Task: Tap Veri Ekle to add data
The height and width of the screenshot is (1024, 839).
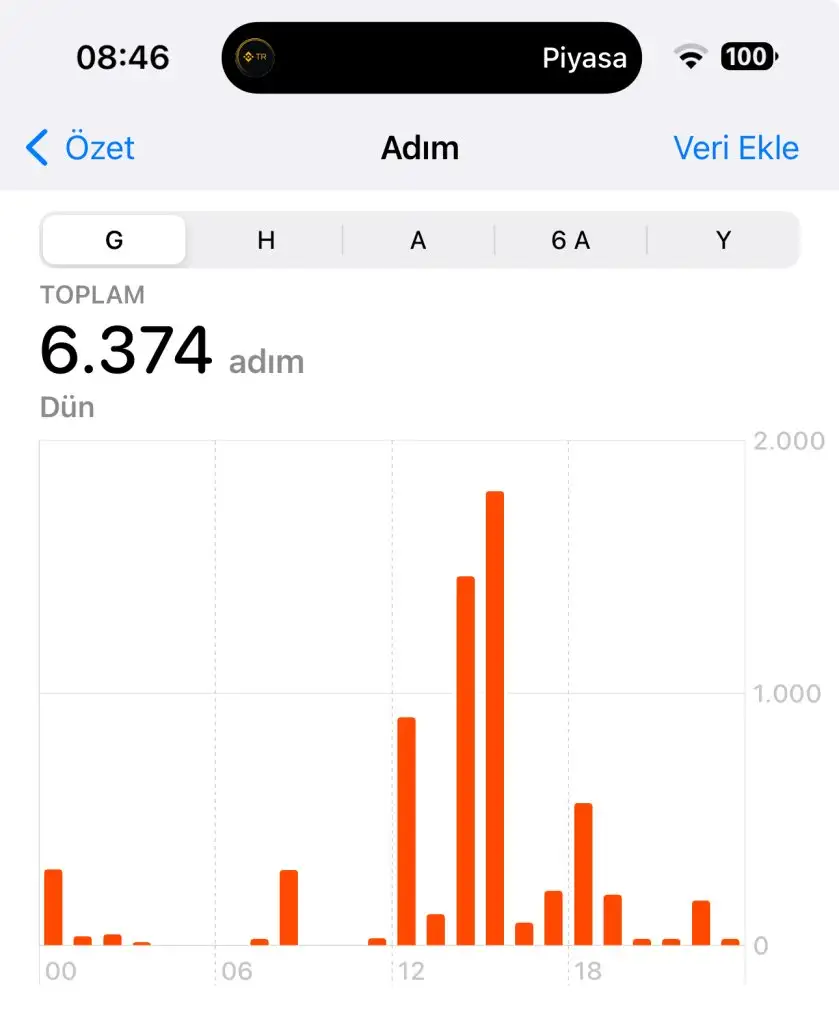Action: click(x=736, y=148)
